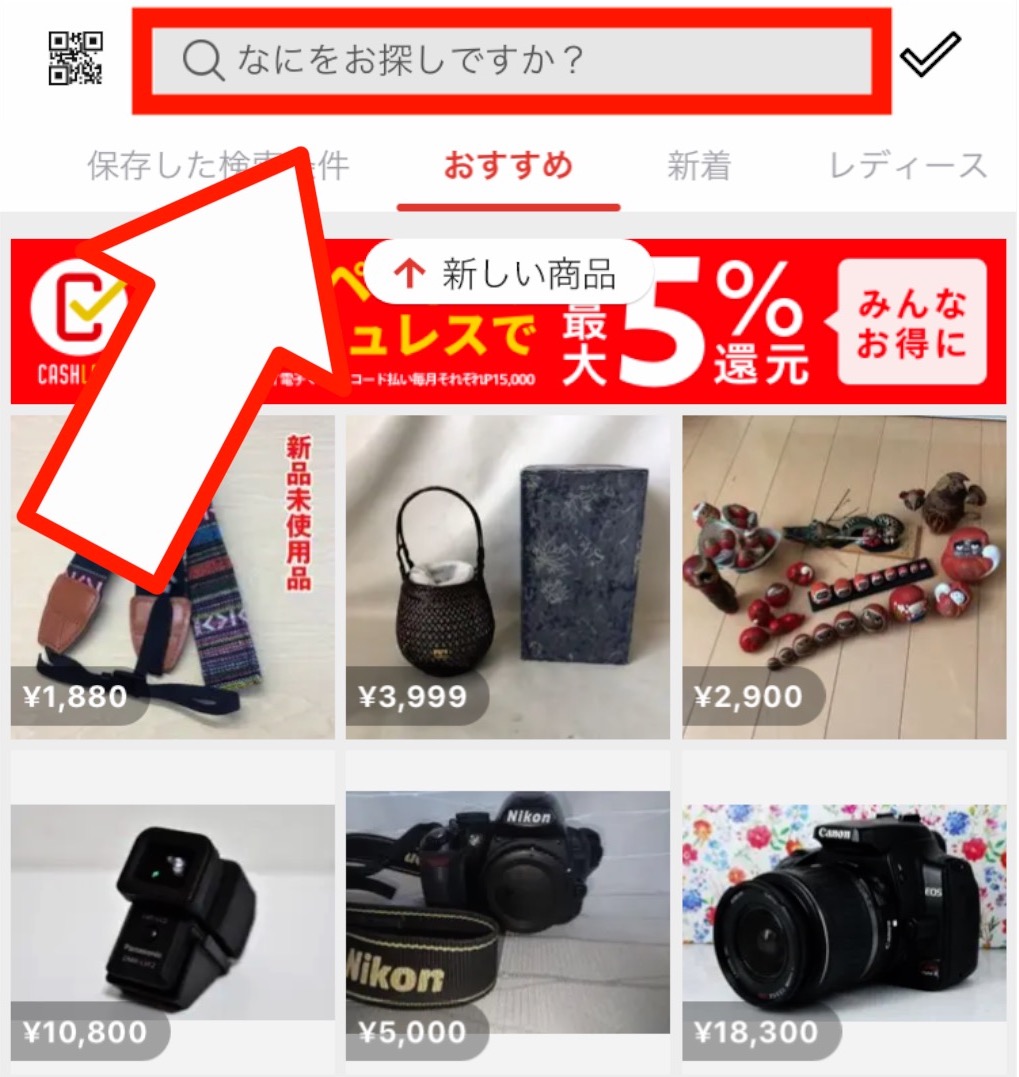Tap the 新しい商品 pill to load new items

tap(507, 273)
